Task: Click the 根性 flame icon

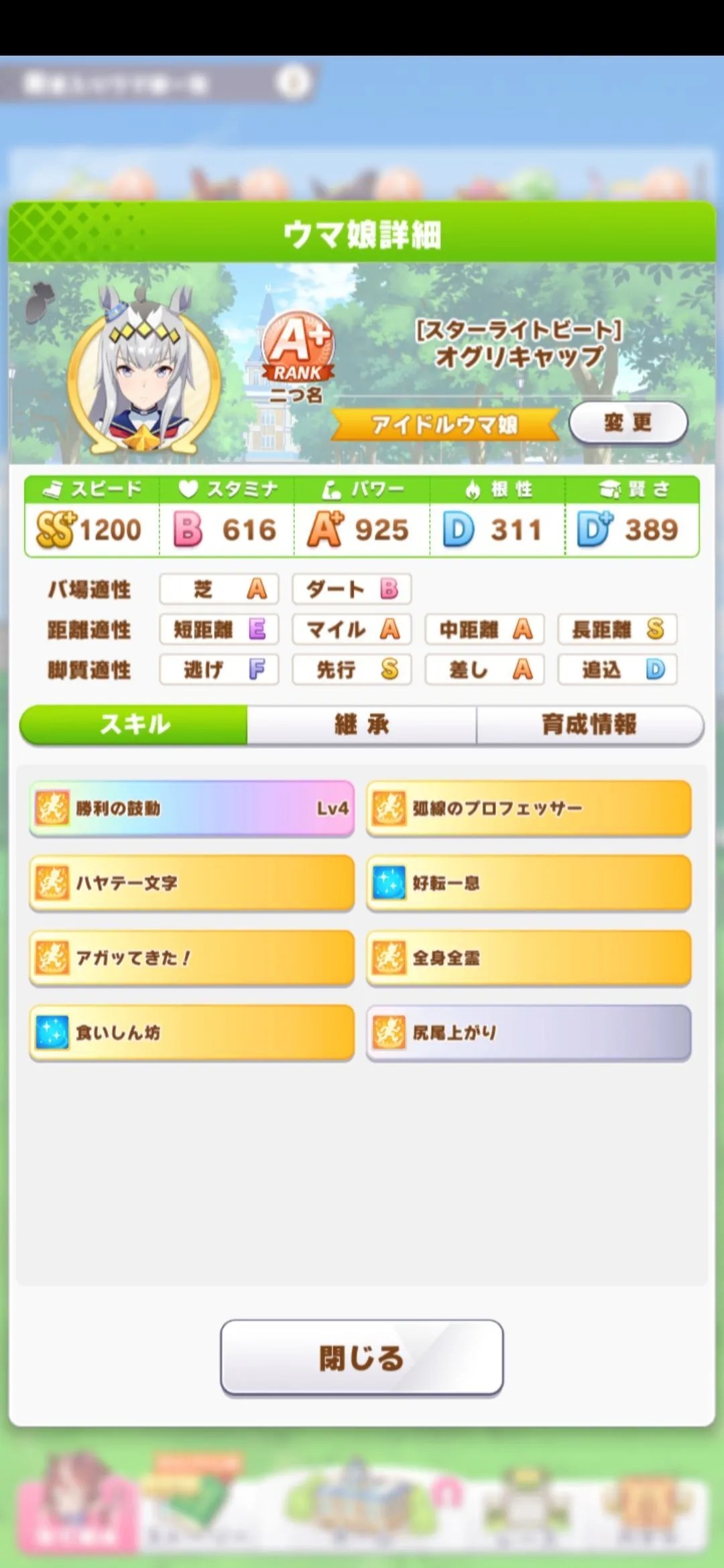Action: pyautogui.click(x=473, y=489)
